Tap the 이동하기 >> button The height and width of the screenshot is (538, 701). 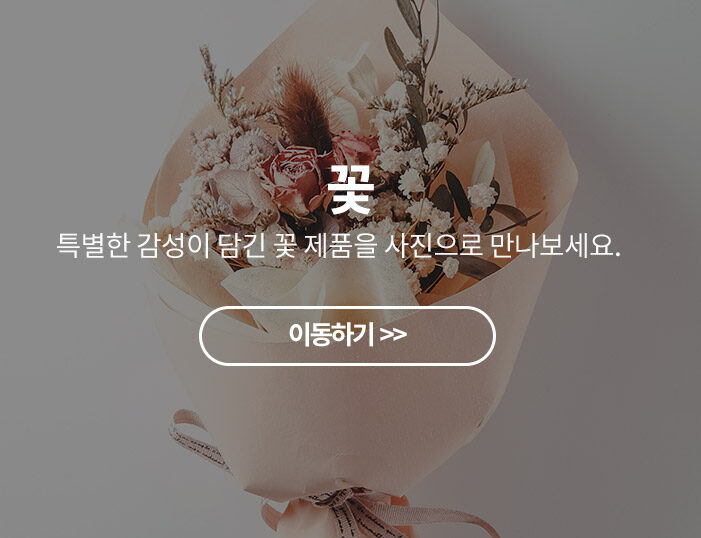(x=347, y=335)
